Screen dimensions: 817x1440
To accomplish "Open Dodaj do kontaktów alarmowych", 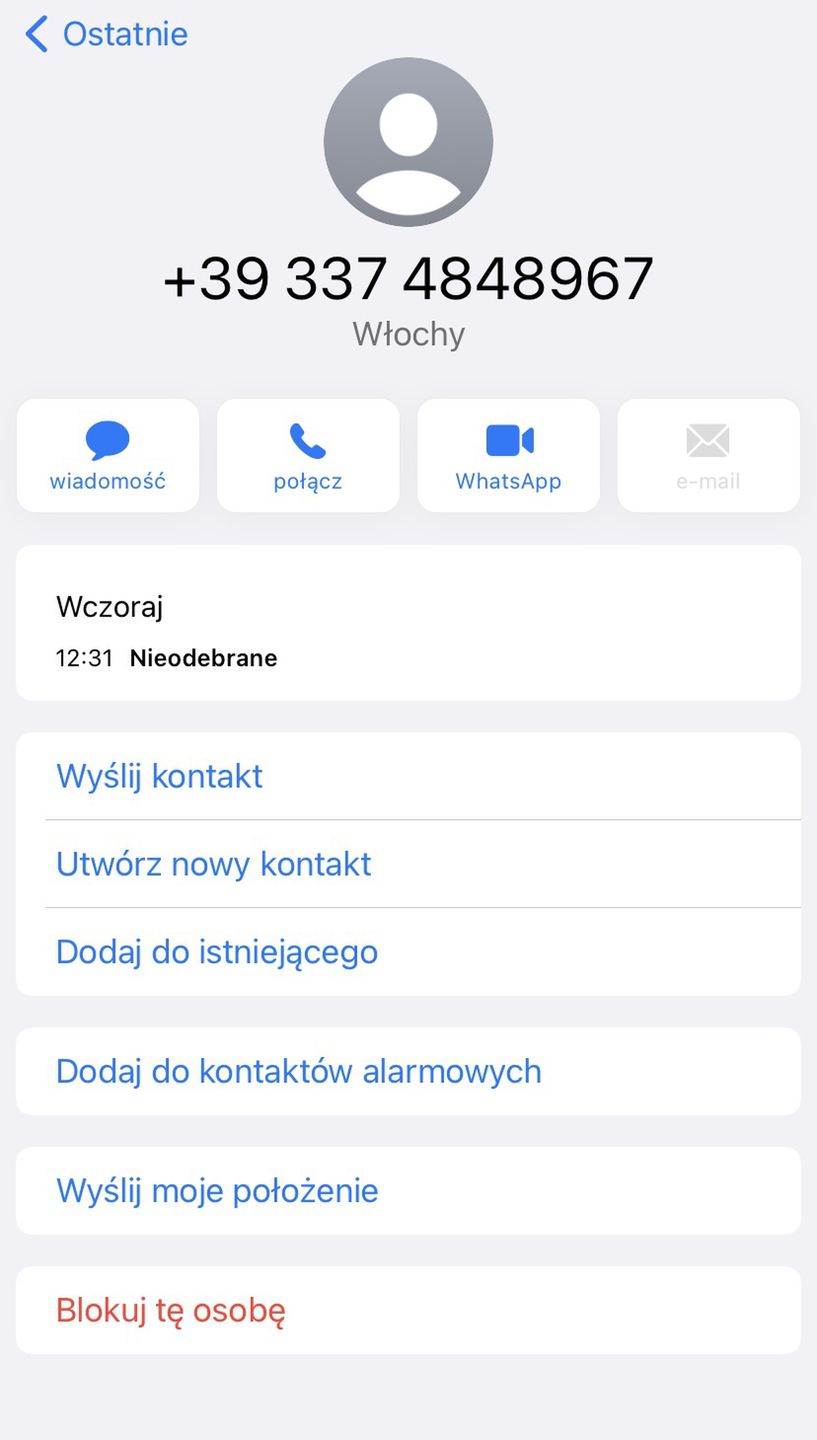I will (298, 1071).
